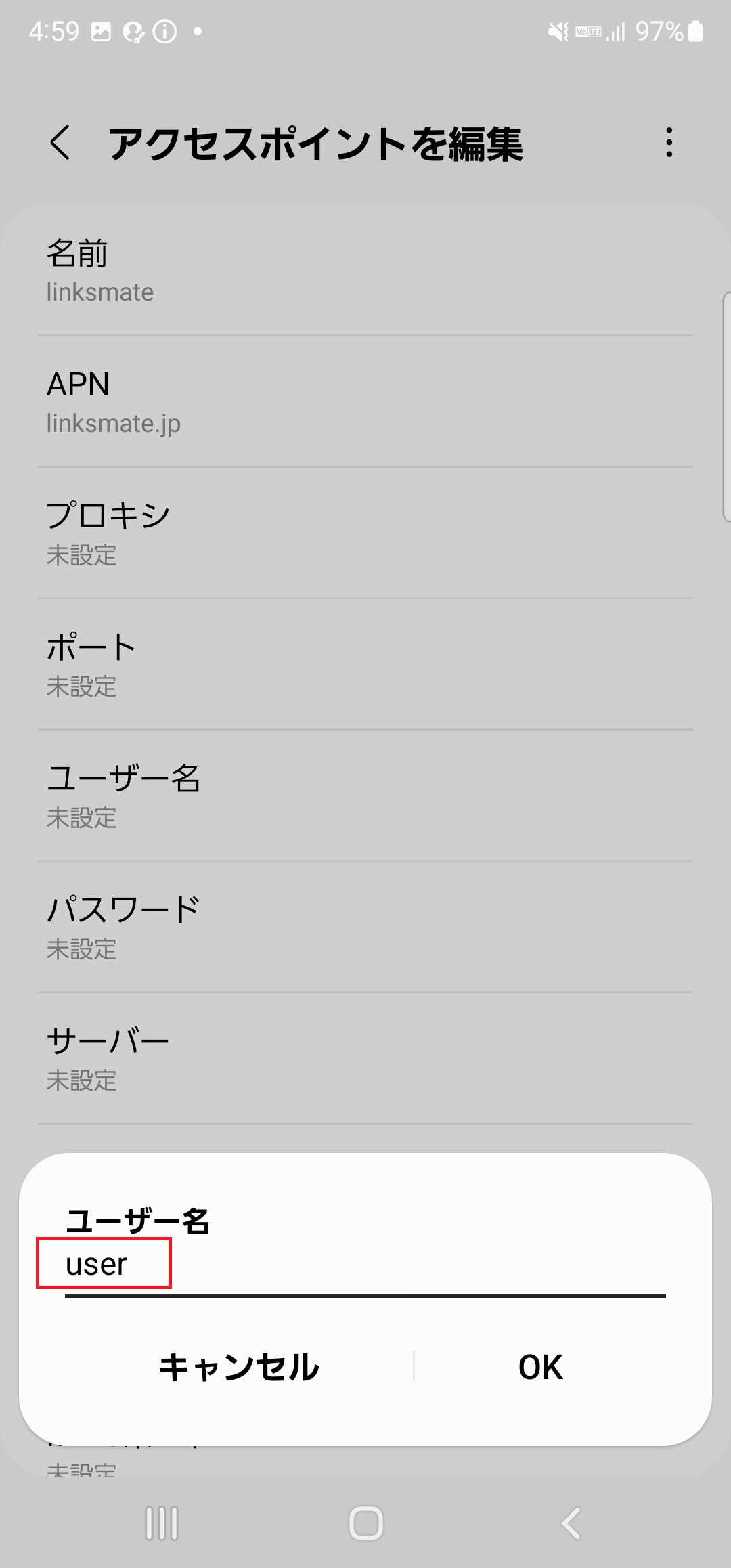Tap the key notification icon

[135, 30]
